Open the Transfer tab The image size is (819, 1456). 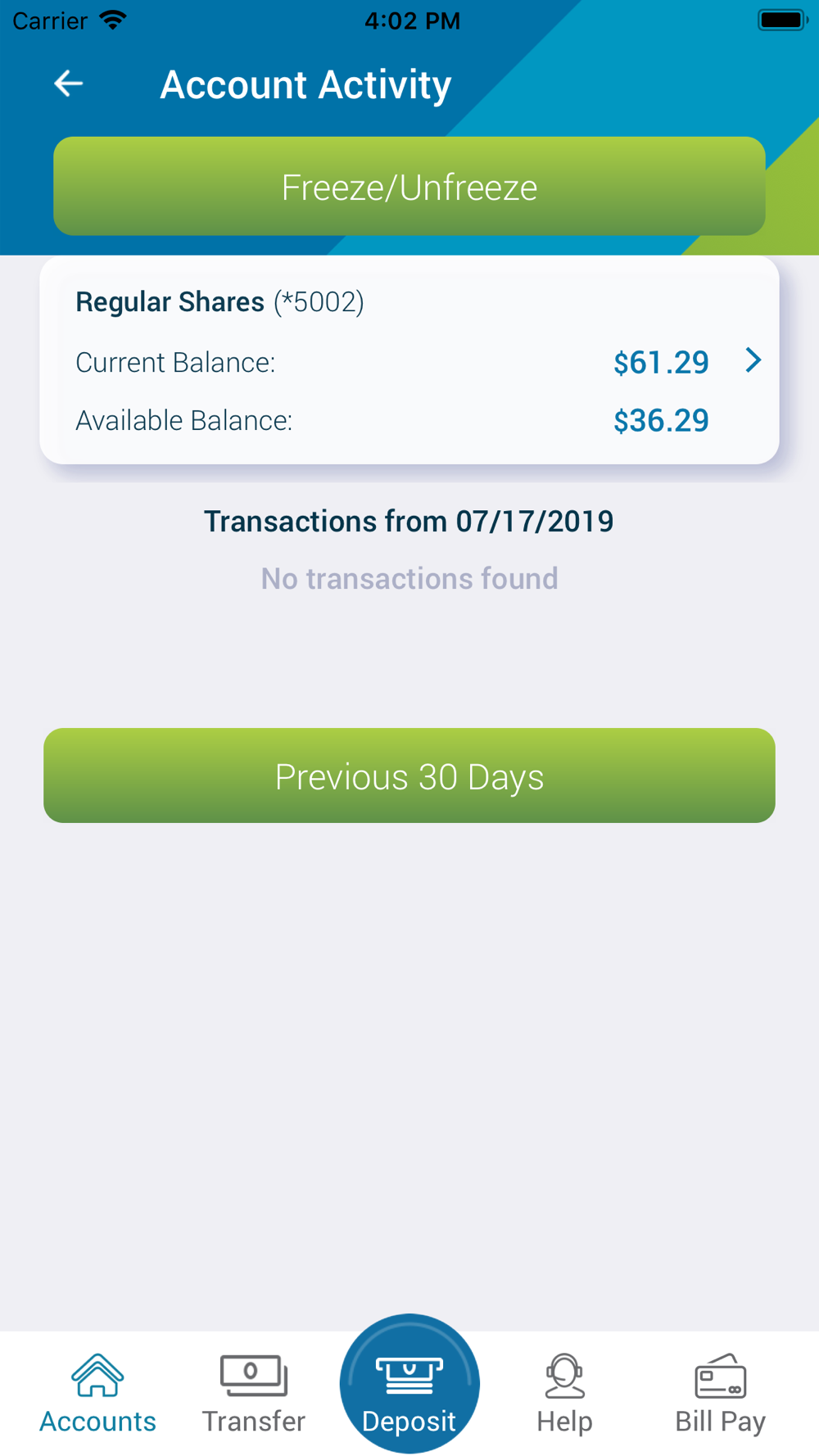pyautogui.click(x=253, y=1394)
